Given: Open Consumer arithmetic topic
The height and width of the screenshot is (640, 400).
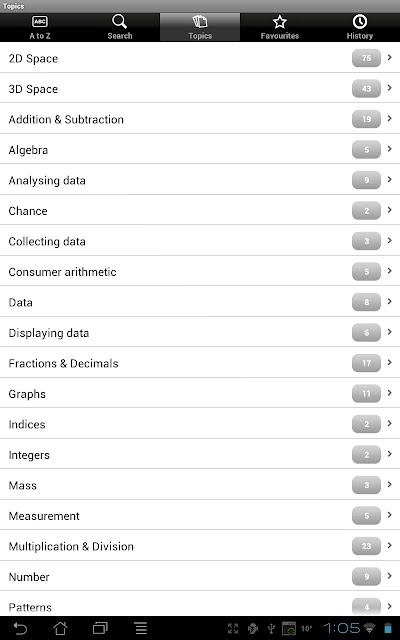Looking at the screenshot, I should point(200,271).
